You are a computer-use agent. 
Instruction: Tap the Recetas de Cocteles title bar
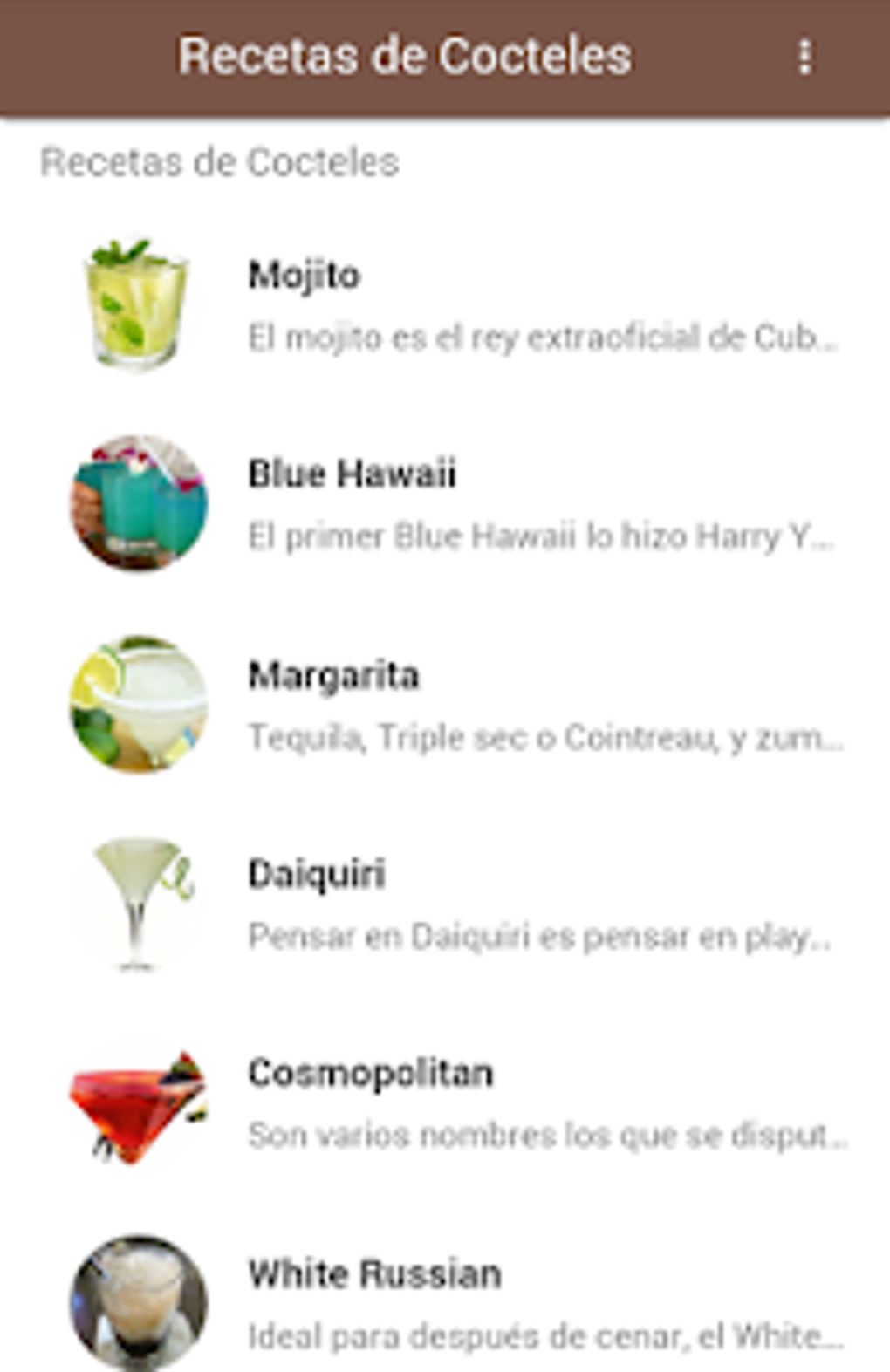(x=404, y=54)
